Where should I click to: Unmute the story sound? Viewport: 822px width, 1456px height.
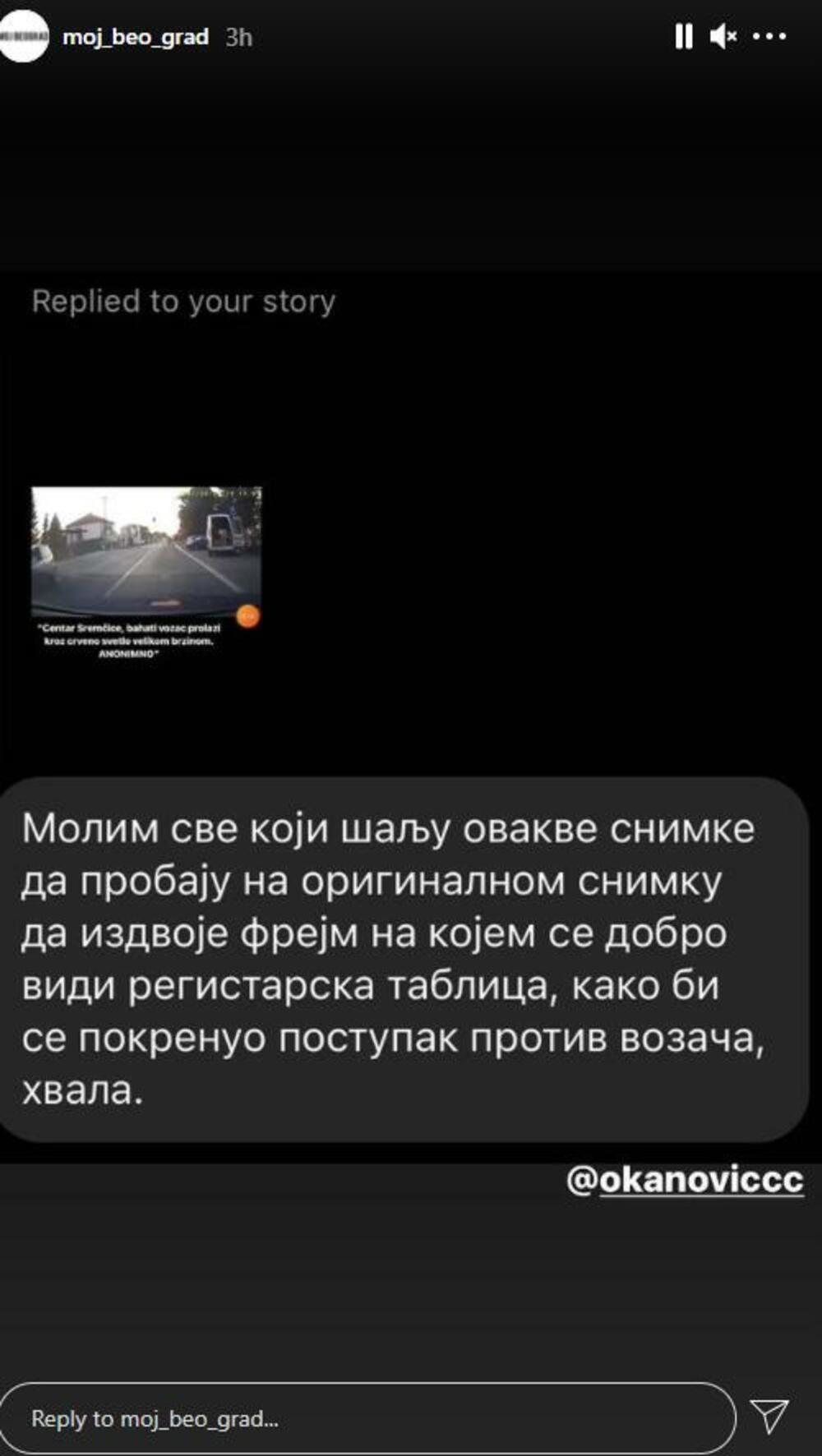pyautogui.click(x=723, y=36)
